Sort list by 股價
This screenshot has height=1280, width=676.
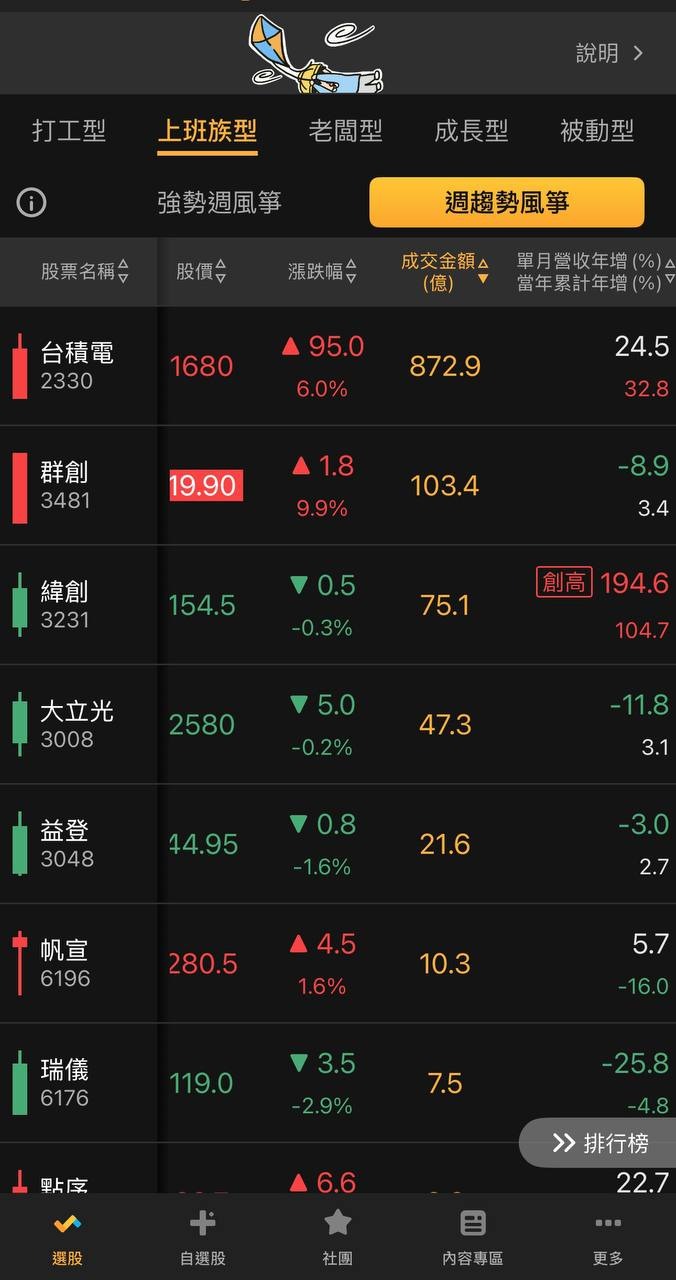click(201, 271)
